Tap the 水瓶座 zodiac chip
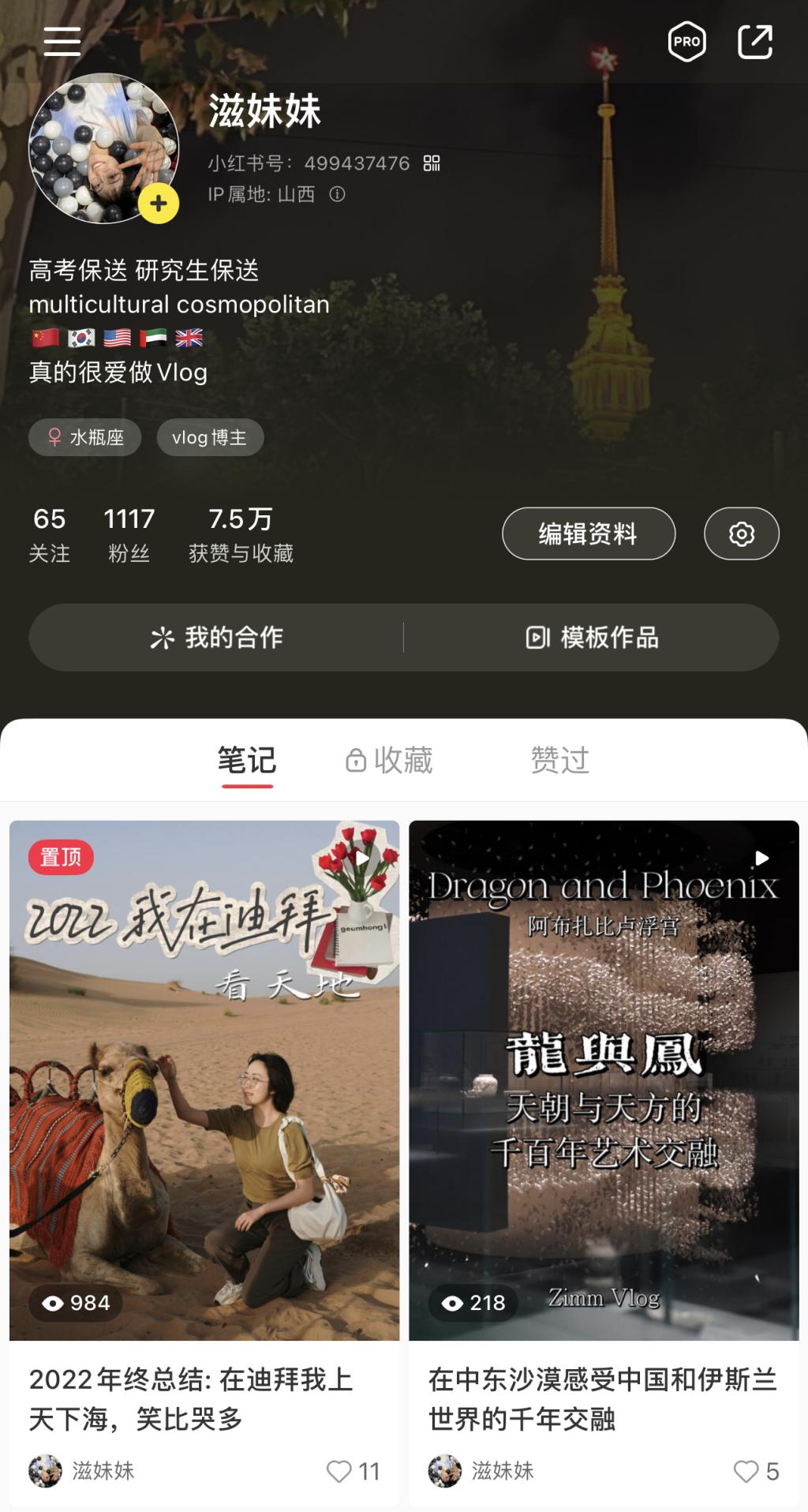The width and height of the screenshot is (808, 1512). [85, 437]
